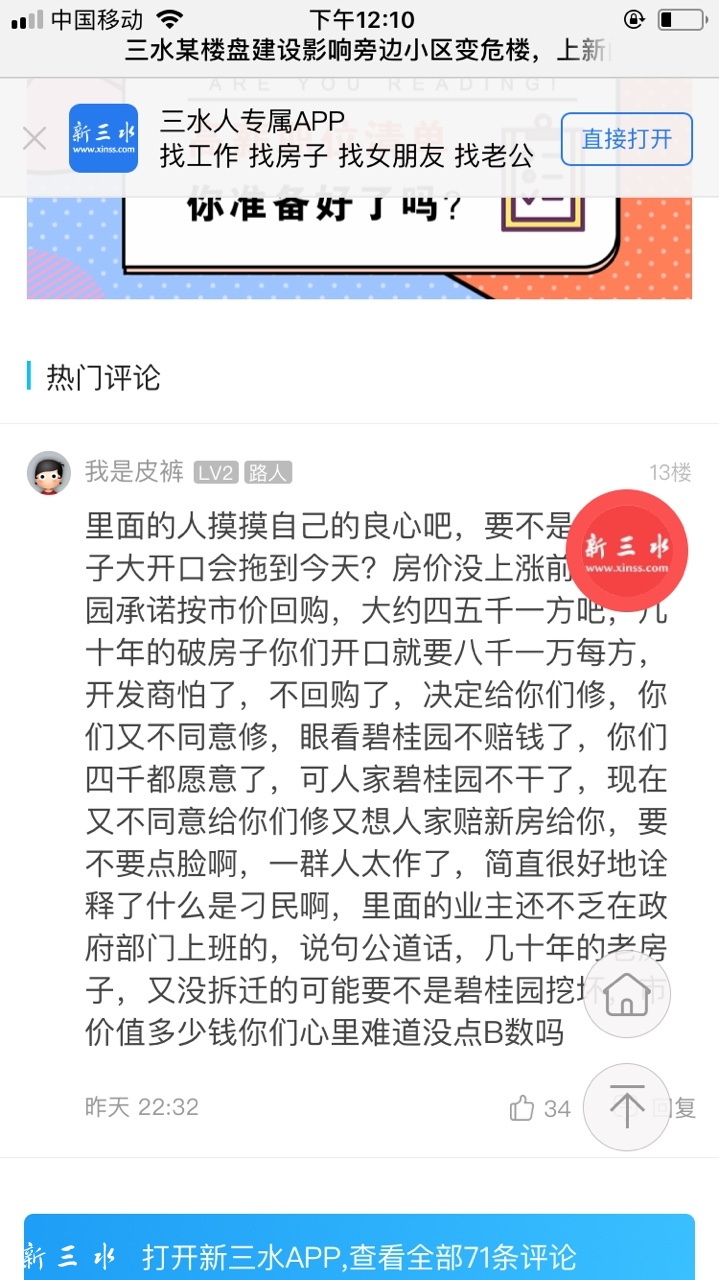The width and height of the screenshot is (719, 1280).
Task: Dismiss the 三水人专属APP banner
Action: click(x=34, y=138)
